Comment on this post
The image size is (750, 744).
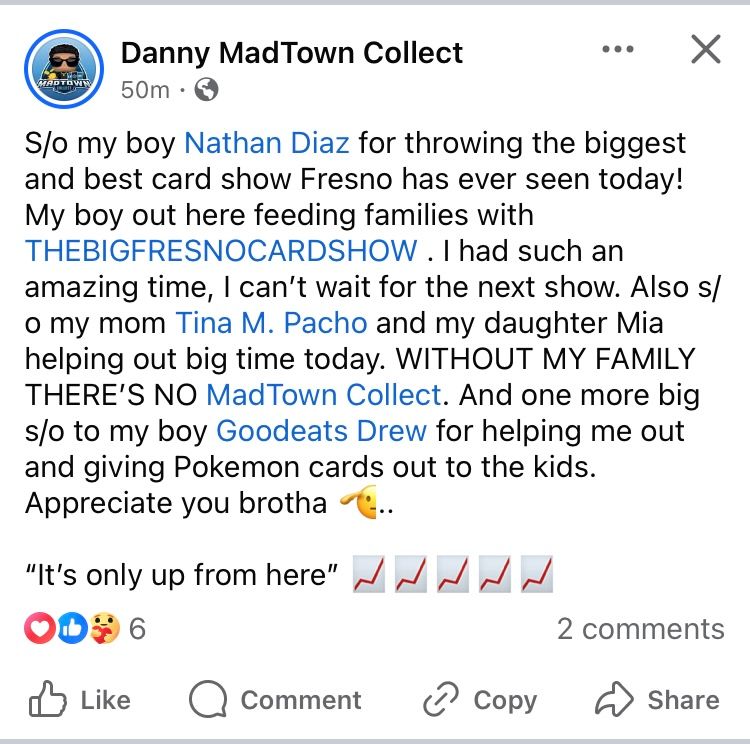coord(275,700)
